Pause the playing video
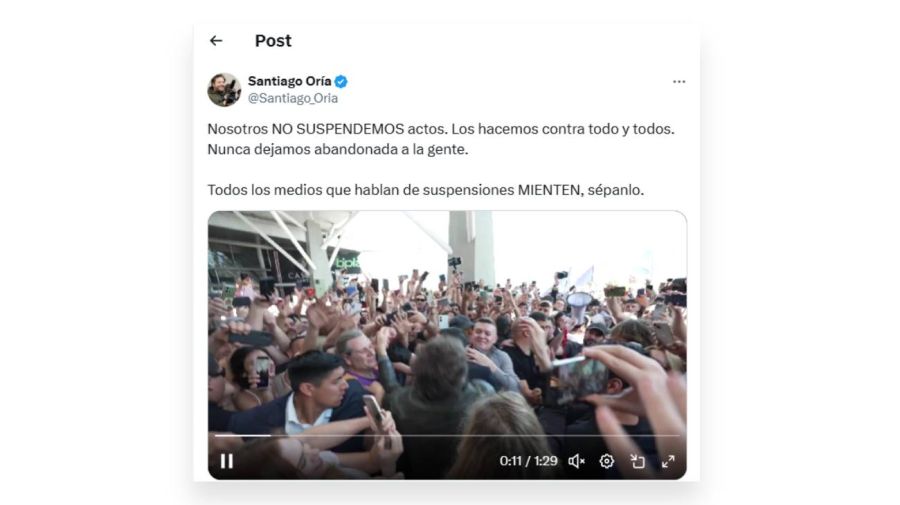The image size is (900, 505). point(227,461)
